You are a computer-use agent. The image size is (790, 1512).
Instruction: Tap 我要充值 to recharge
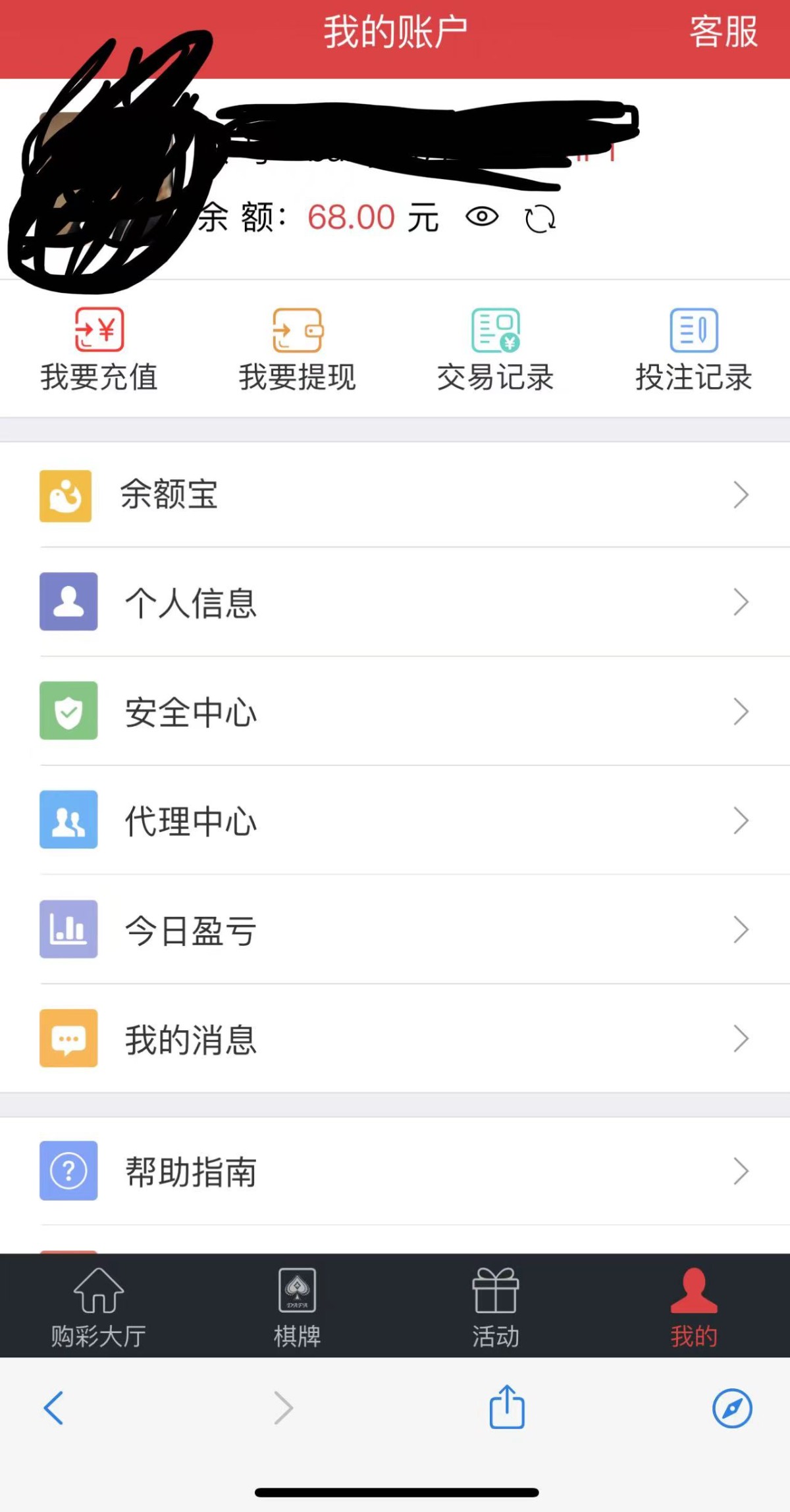99,350
